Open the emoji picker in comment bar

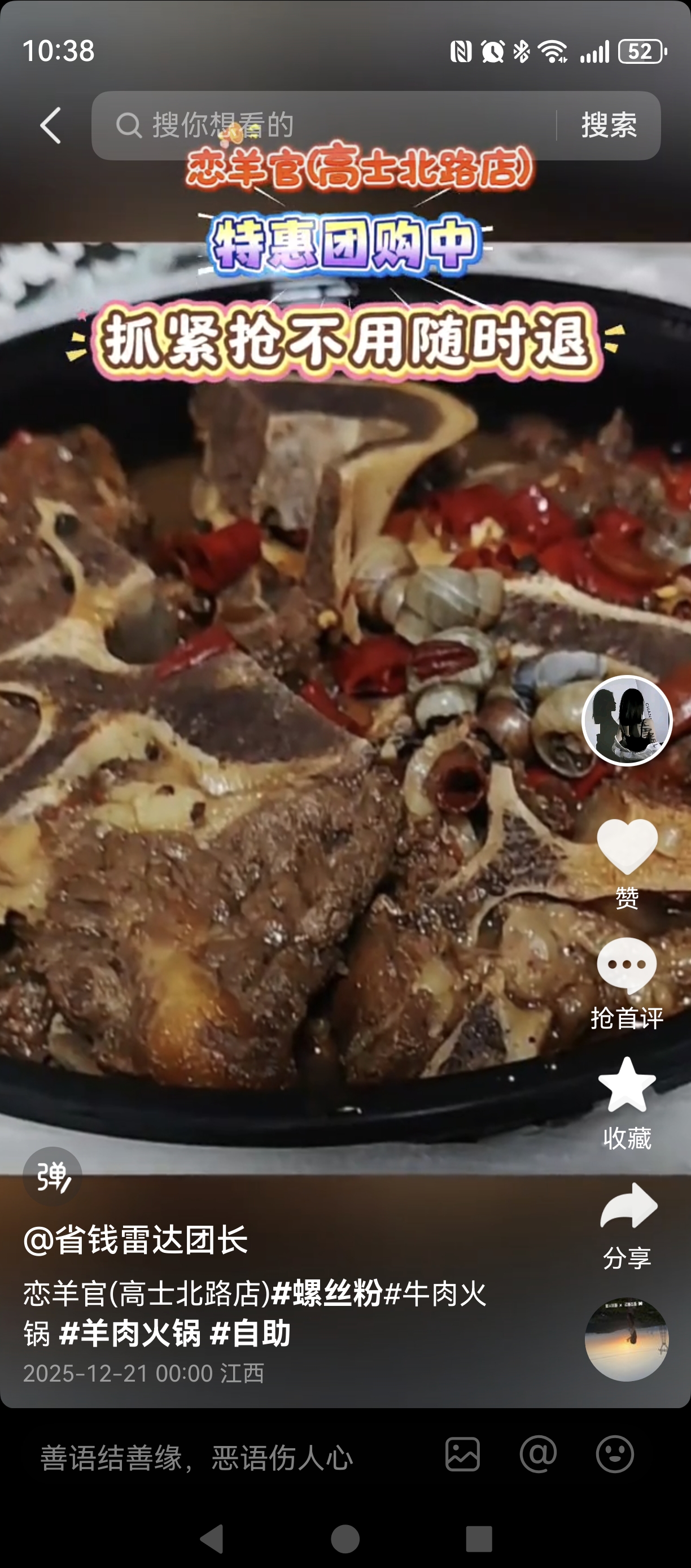[x=614, y=1455]
